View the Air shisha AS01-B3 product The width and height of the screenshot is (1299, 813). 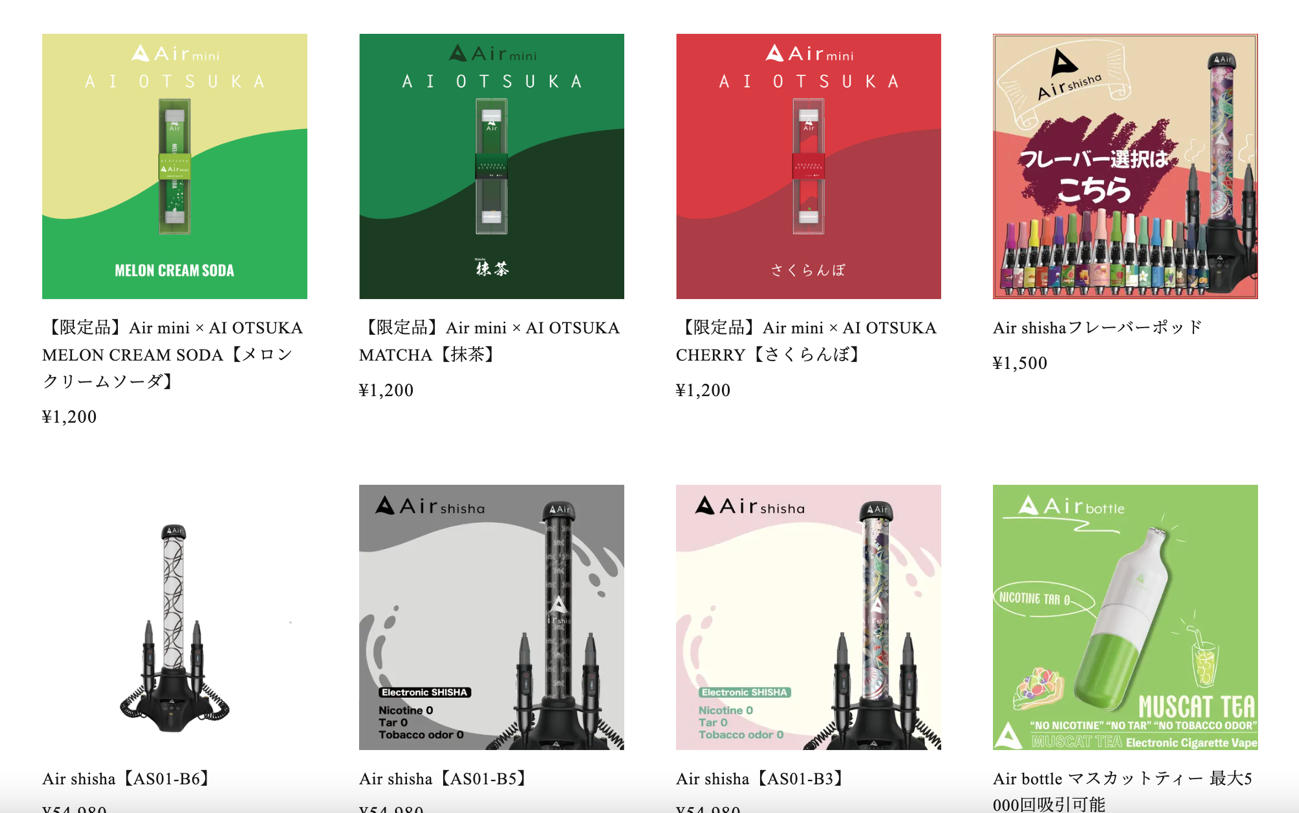(808, 617)
